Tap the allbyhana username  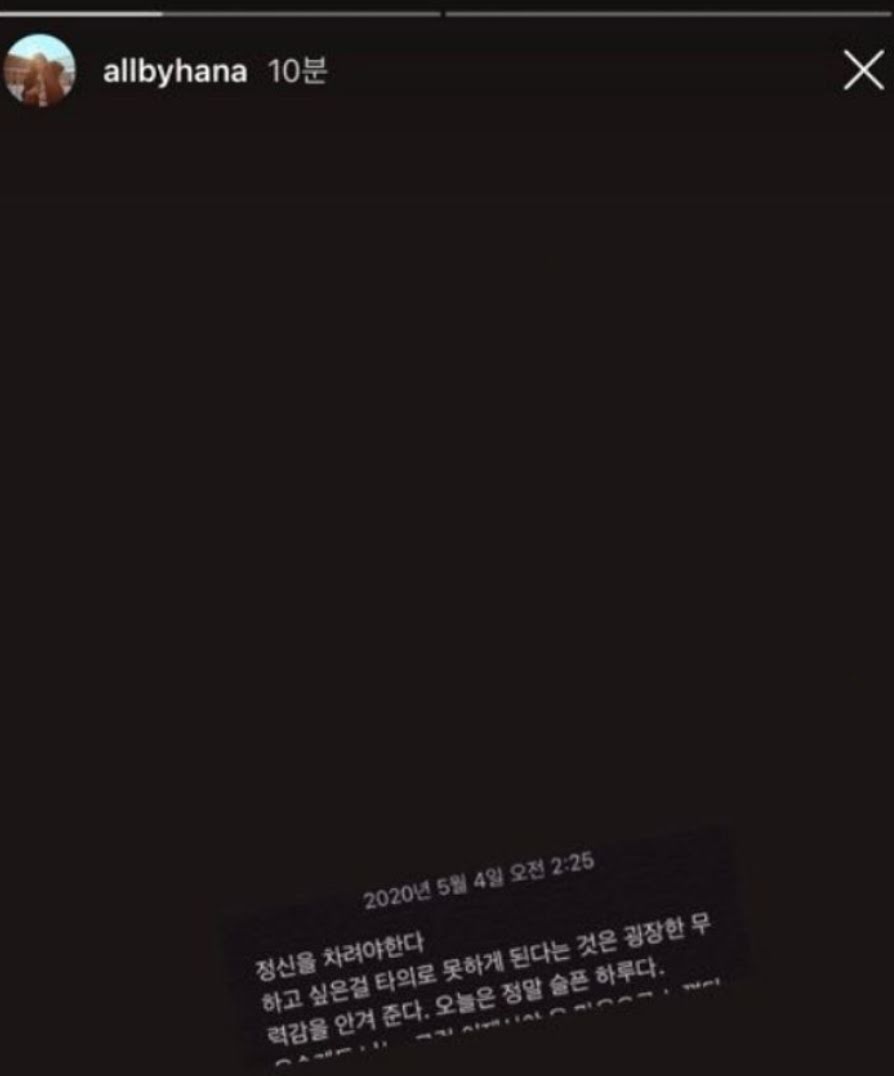coord(175,71)
